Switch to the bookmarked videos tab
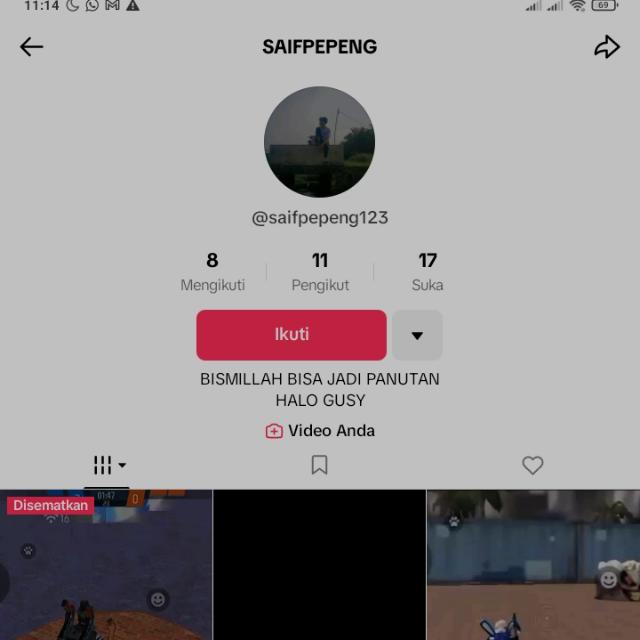The image size is (640, 640). click(319, 465)
